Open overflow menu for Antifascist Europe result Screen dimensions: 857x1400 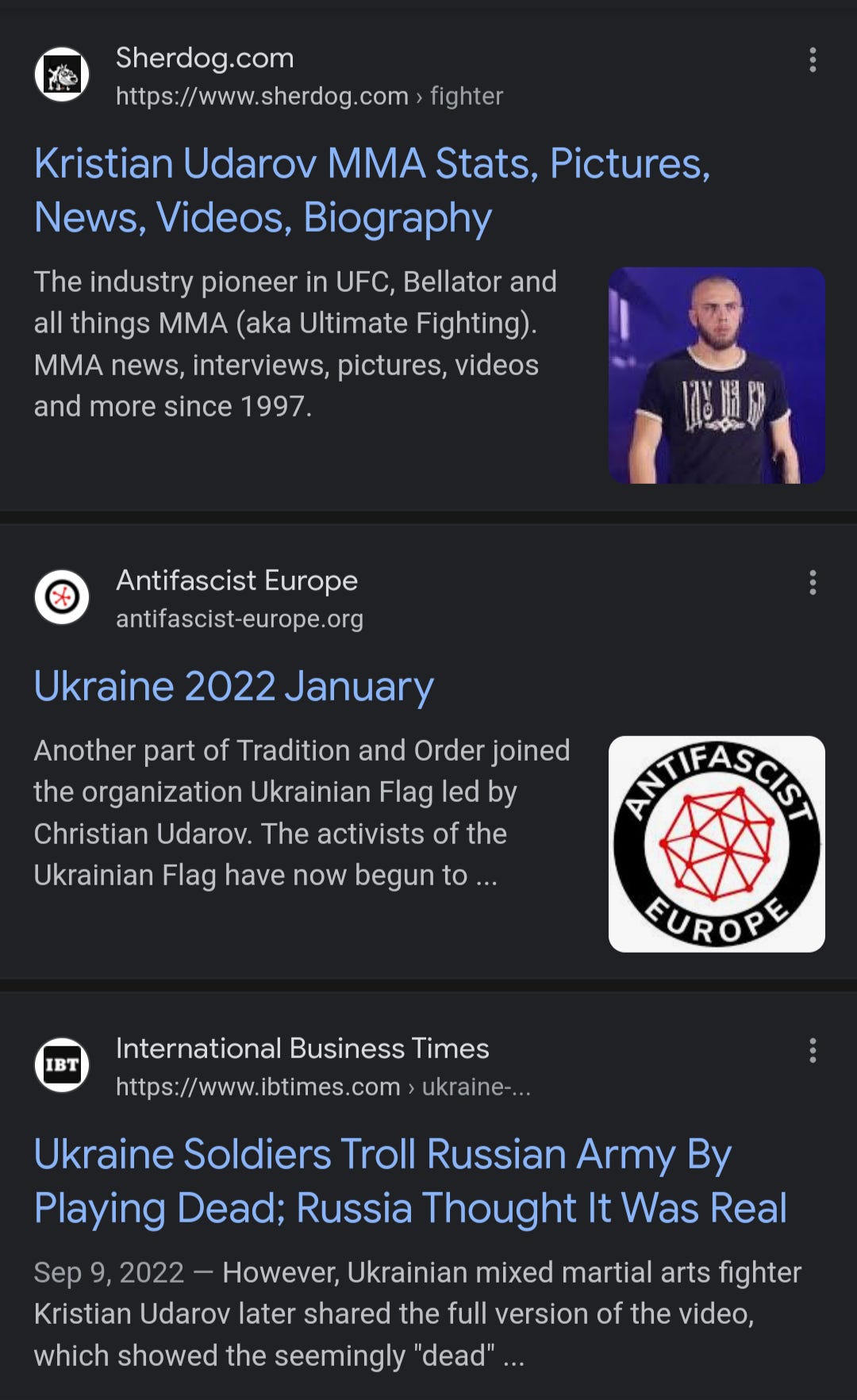(813, 582)
